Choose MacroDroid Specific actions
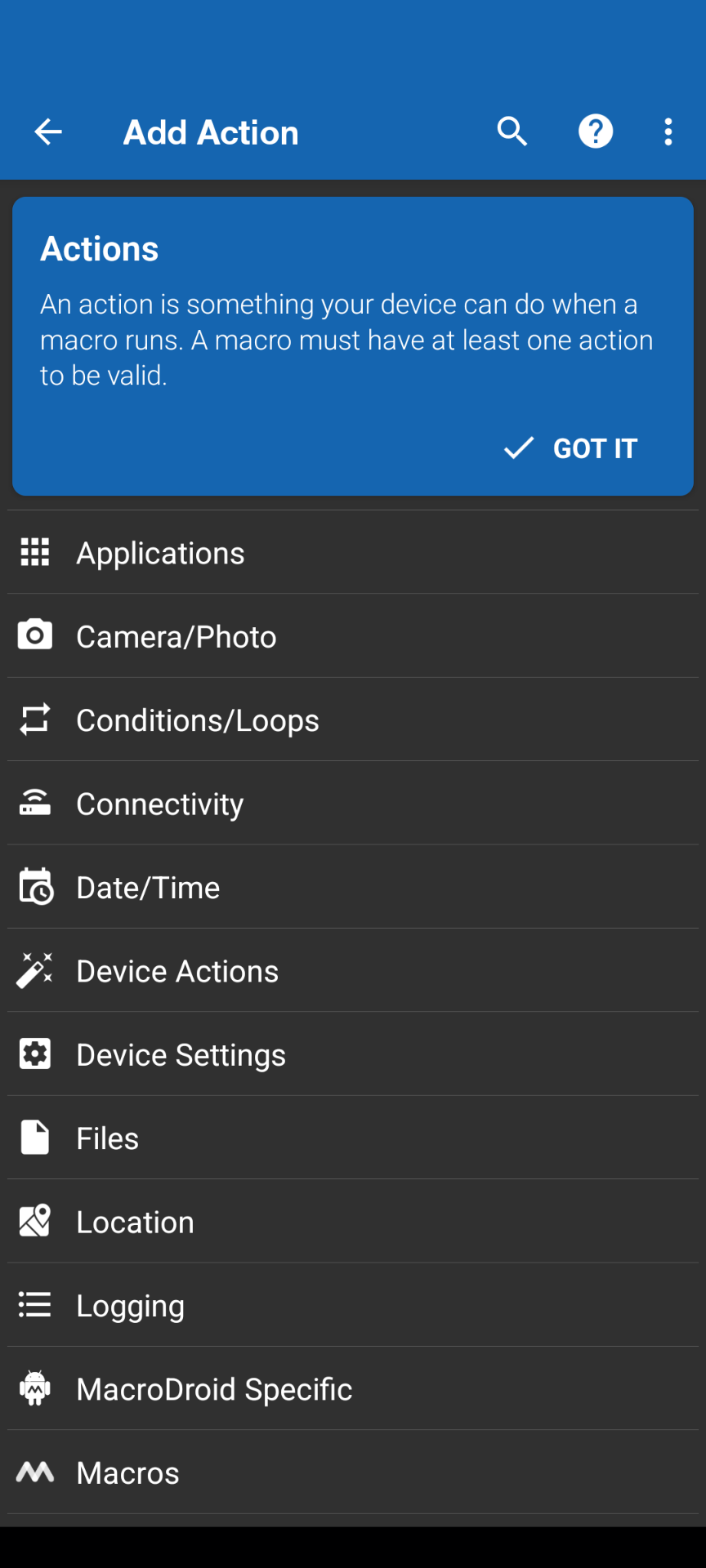This screenshot has height=1568, width=706. click(214, 1389)
